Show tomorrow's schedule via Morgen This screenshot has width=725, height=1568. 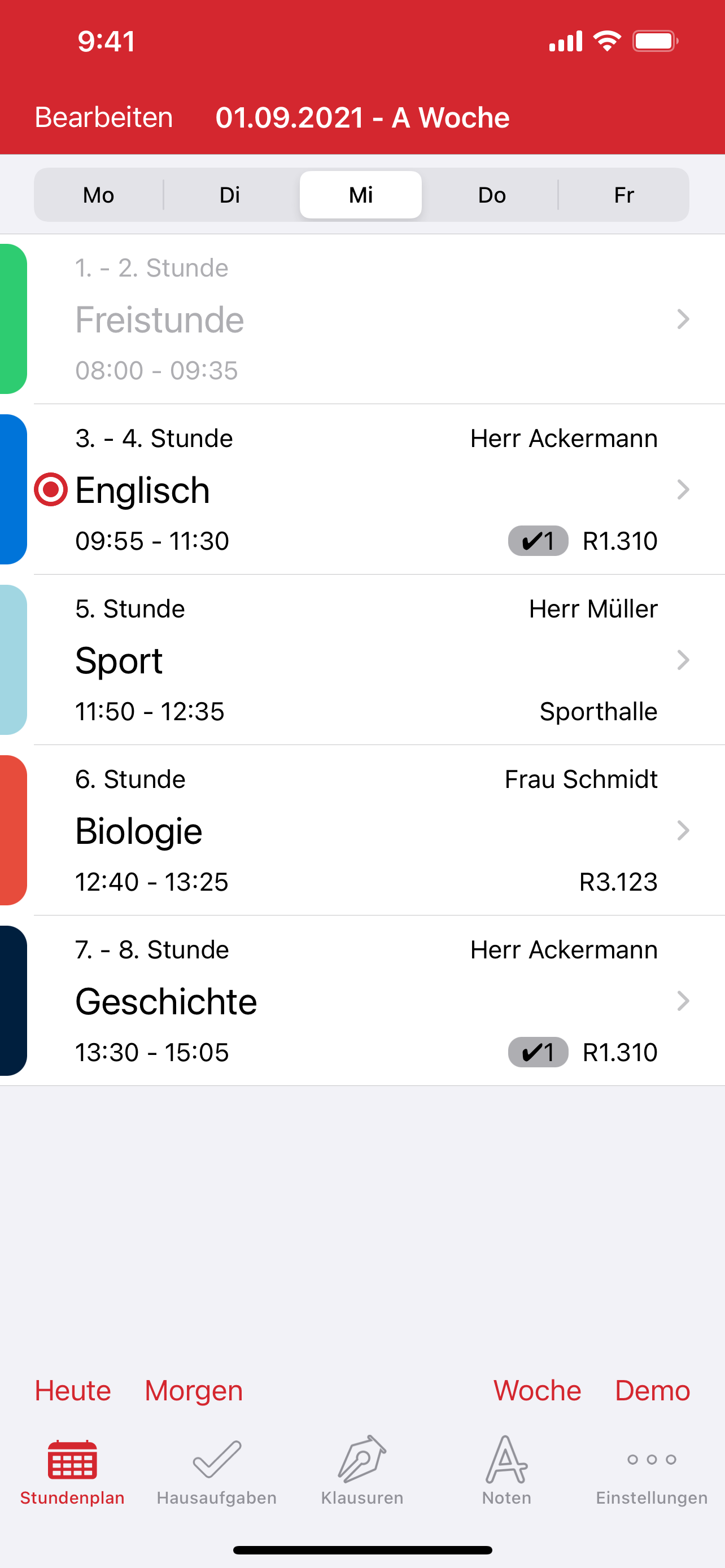[194, 1391]
